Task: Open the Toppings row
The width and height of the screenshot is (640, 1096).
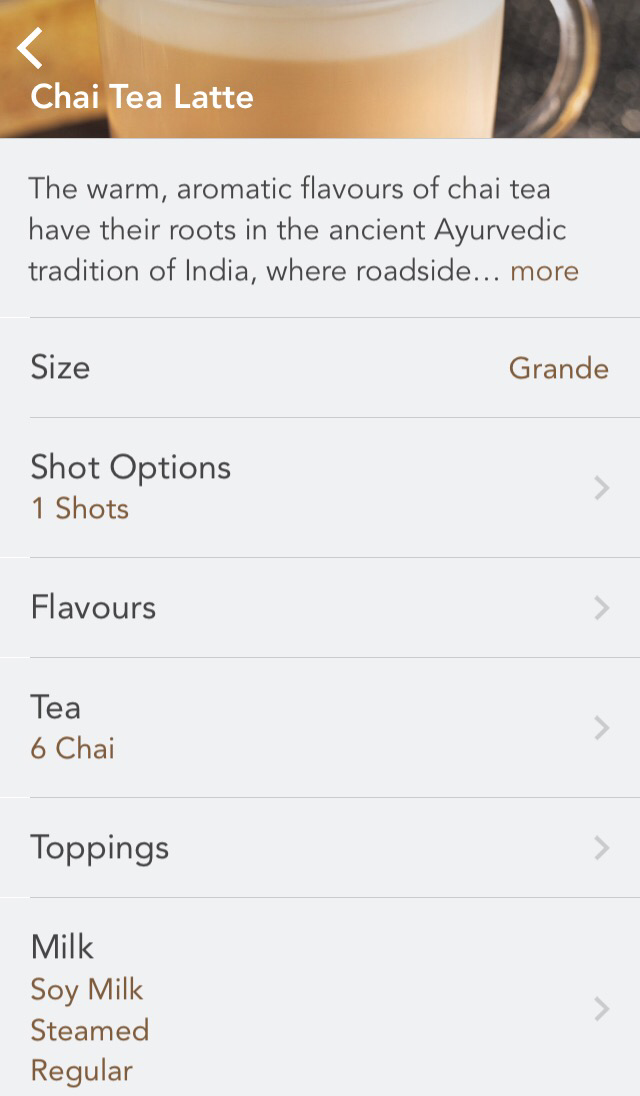Action: 320,847
